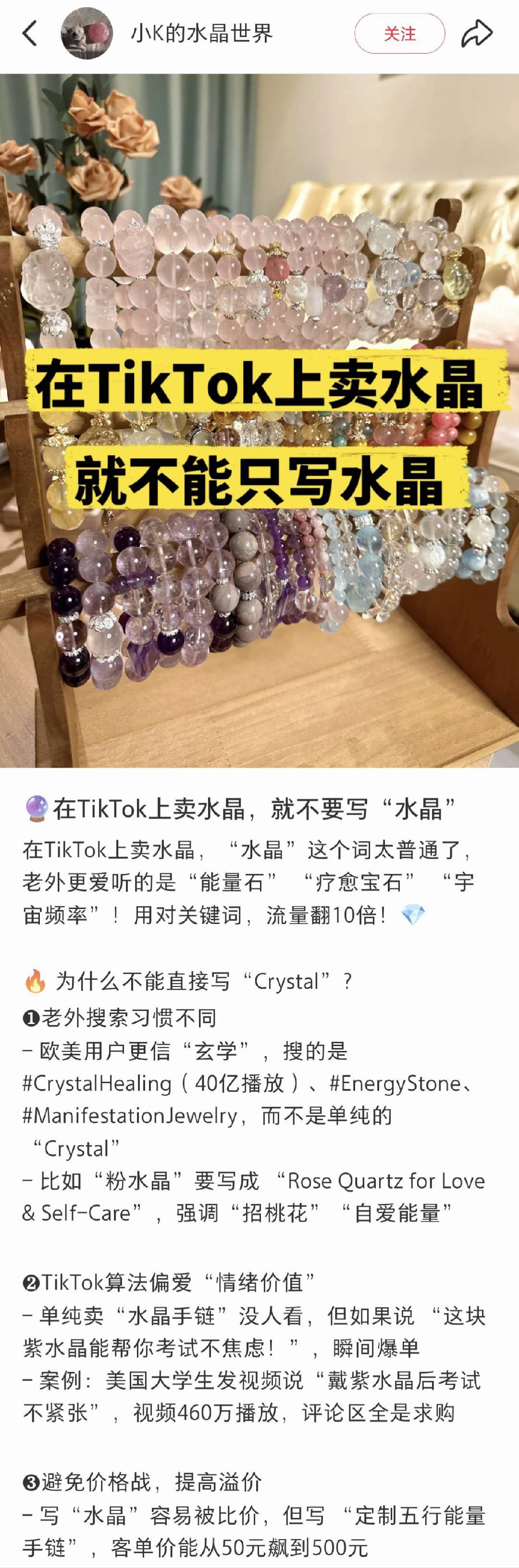Screen dimensions: 519x1568
Task: Open 小K的水晶世界 profile avatar
Action: click(87, 34)
